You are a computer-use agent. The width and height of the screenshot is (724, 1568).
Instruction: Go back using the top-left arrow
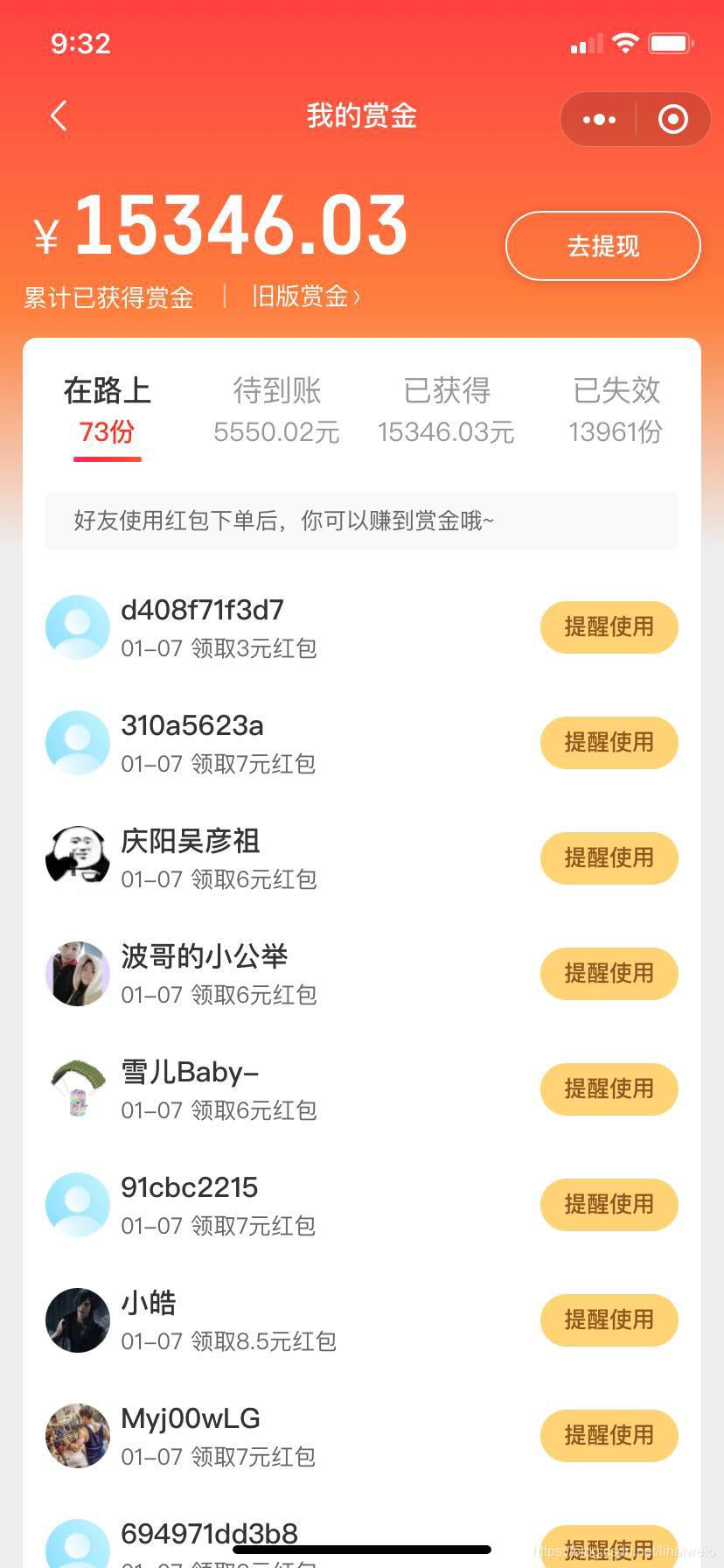pyautogui.click(x=59, y=116)
